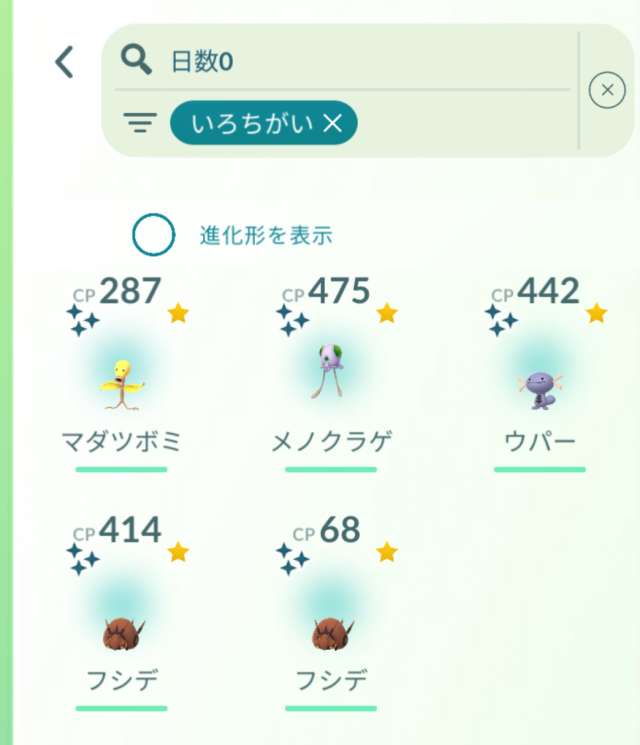This screenshot has width=640, height=745.
Task: Open the filter options icon
Action: point(140,123)
